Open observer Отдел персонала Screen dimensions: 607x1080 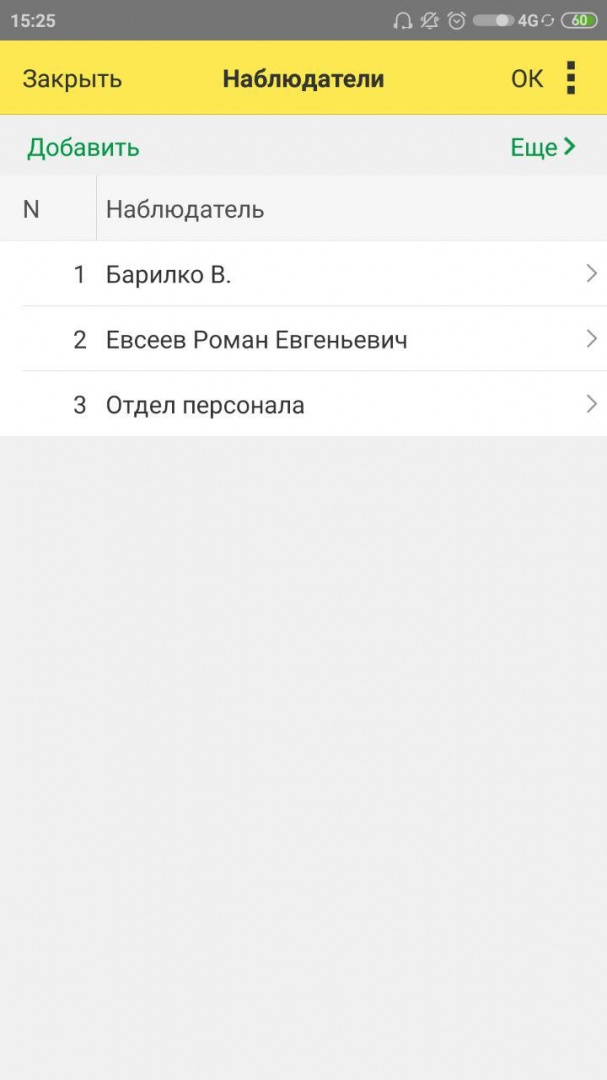[300, 405]
